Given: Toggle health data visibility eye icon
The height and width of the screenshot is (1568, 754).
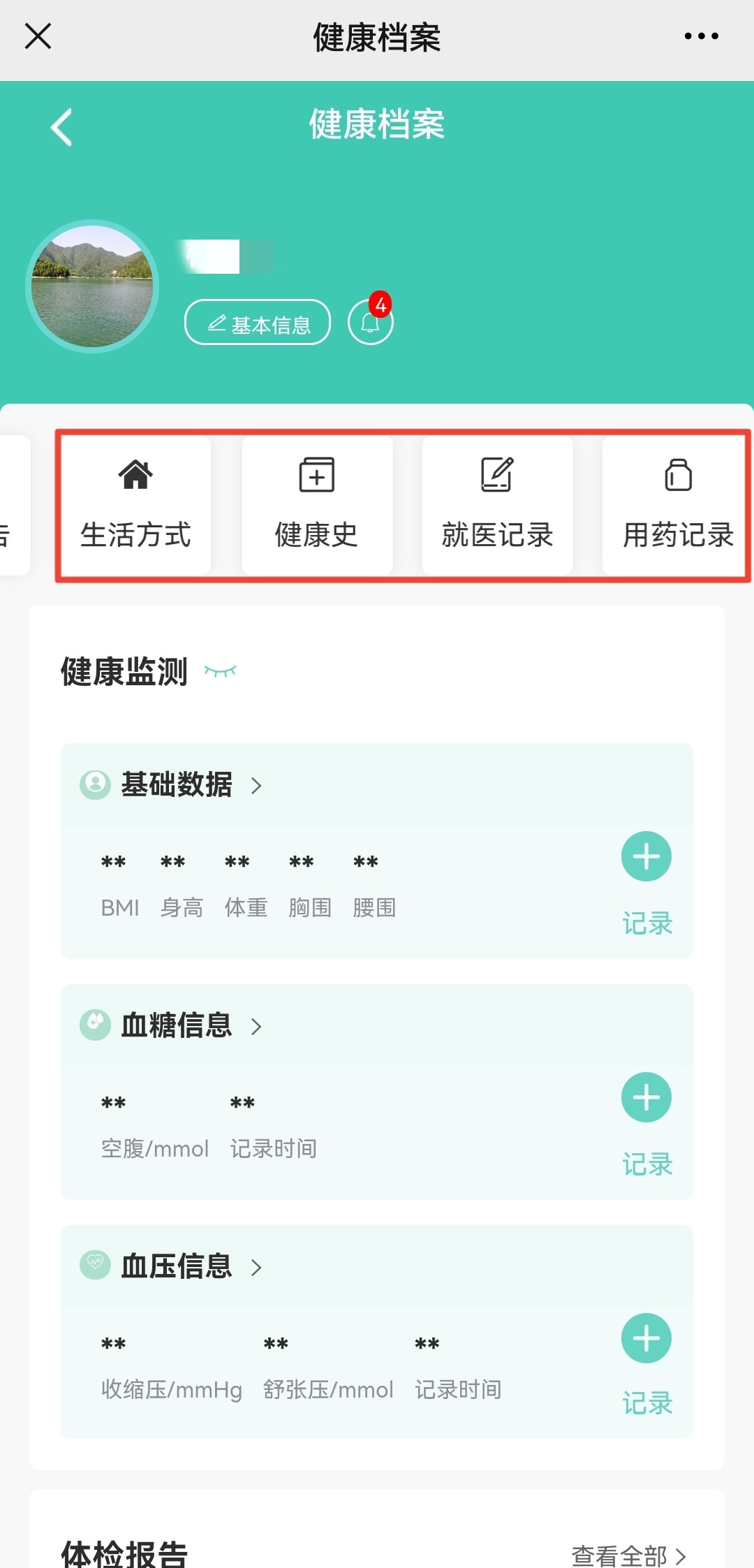Looking at the screenshot, I should (220, 672).
